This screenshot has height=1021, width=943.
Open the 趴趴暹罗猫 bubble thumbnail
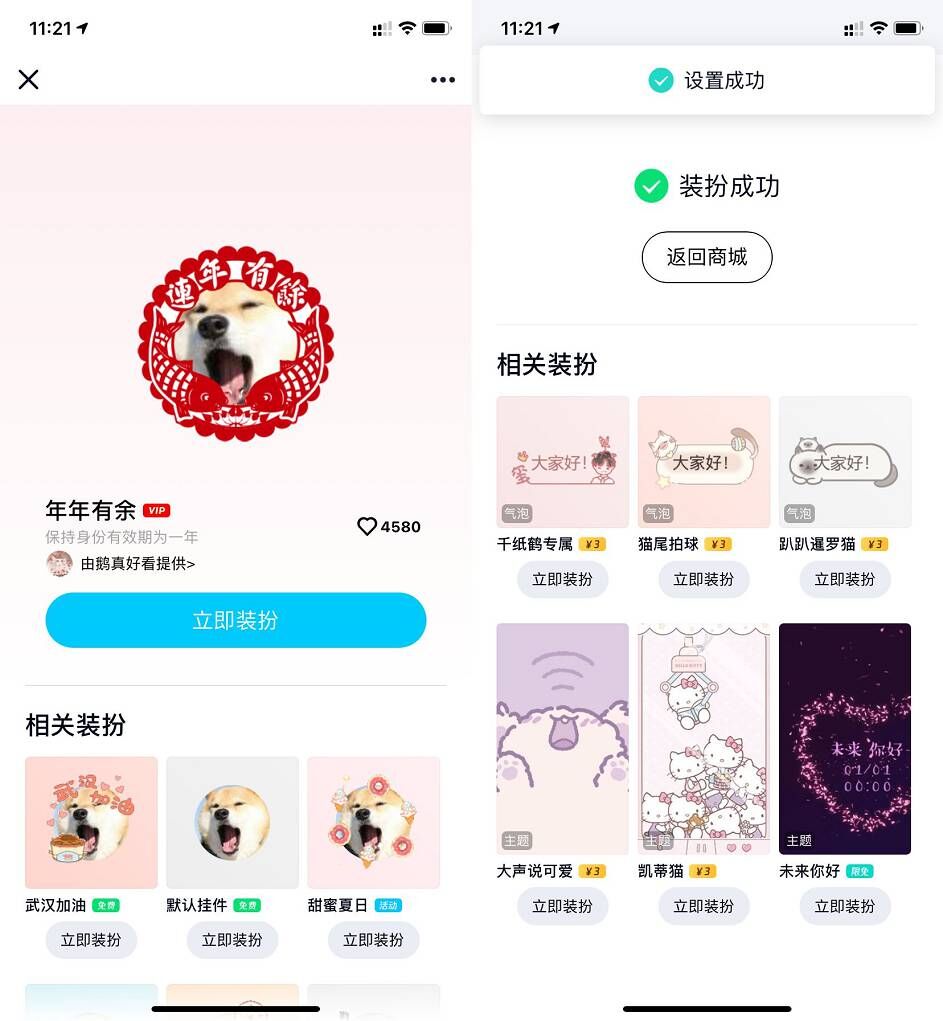click(x=845, y=461)
